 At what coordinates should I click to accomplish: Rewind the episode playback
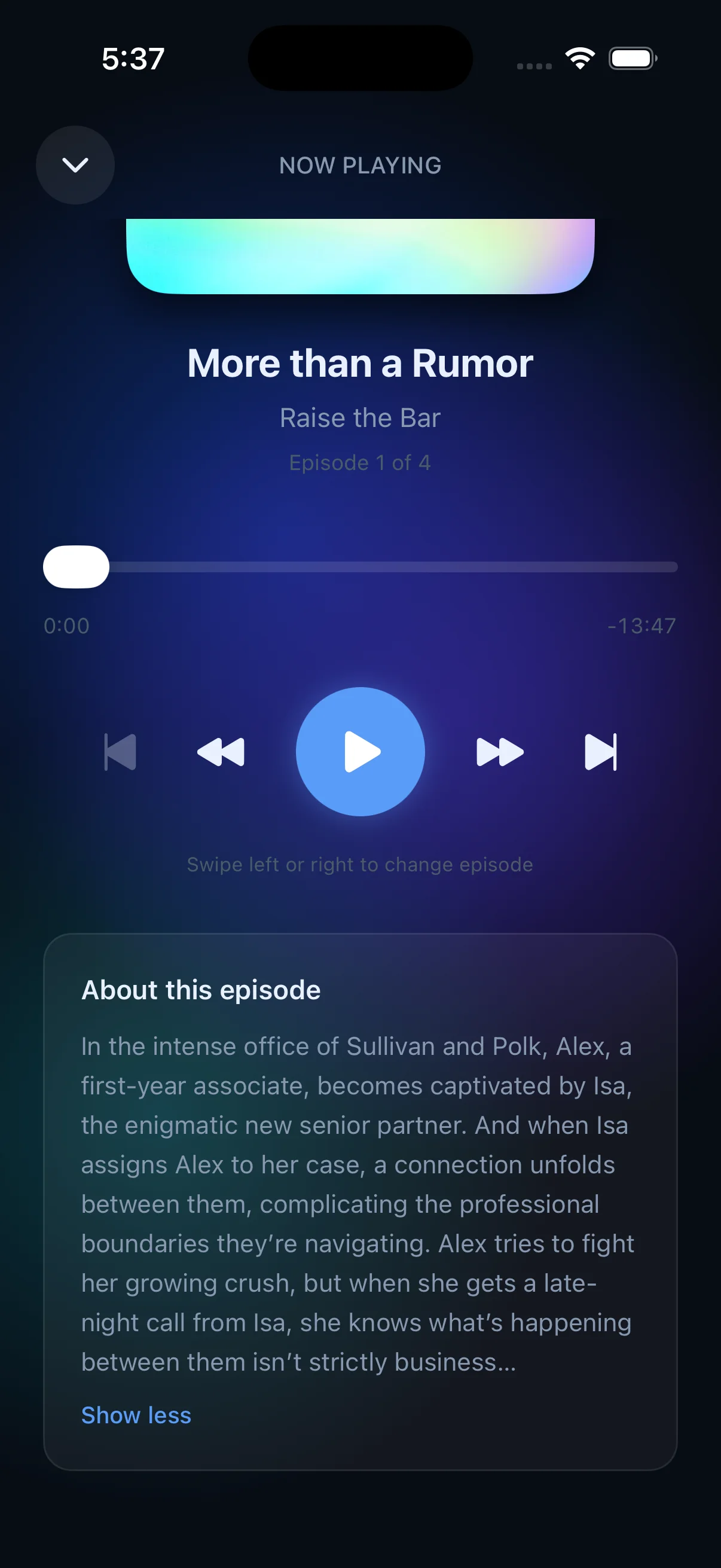221,752
